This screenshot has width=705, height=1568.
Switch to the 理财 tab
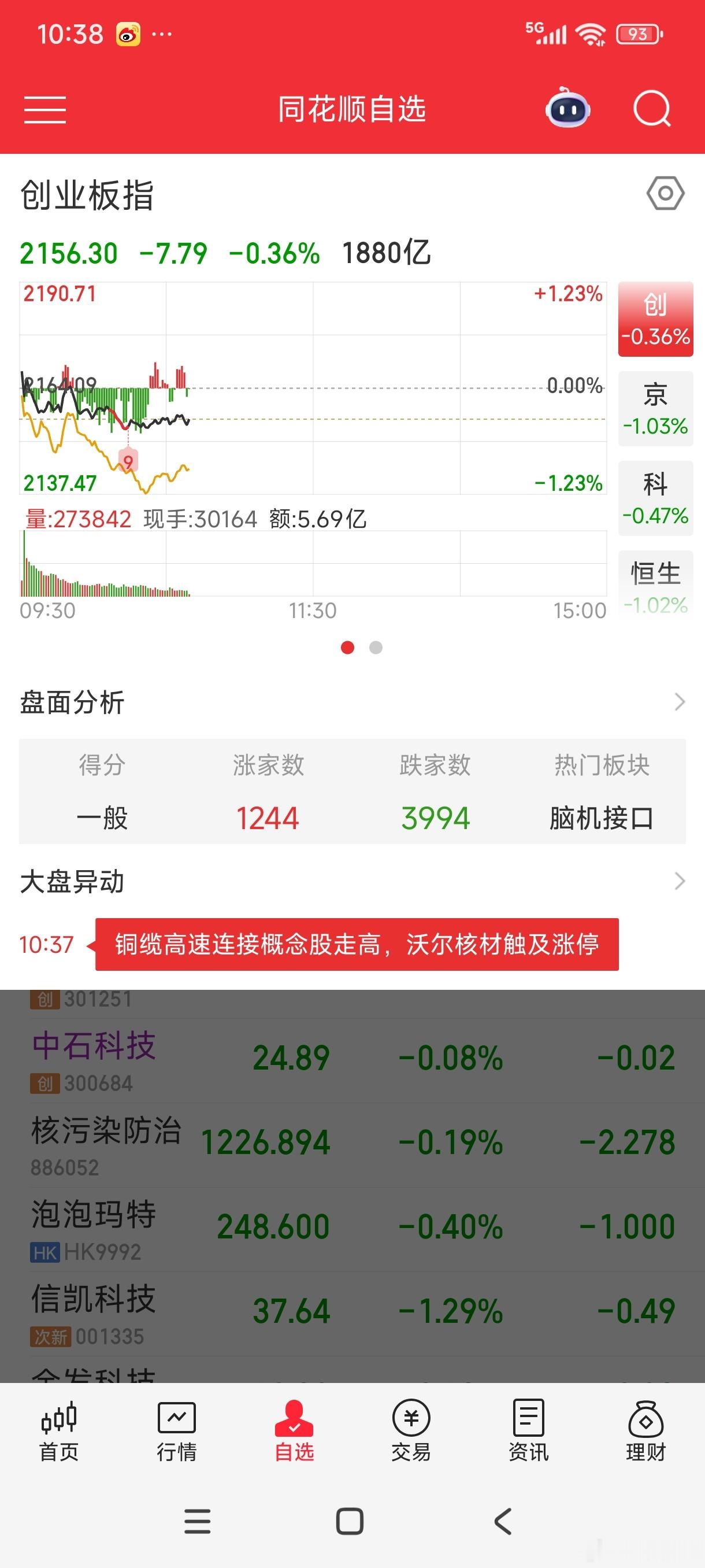tap(646, 1432)
